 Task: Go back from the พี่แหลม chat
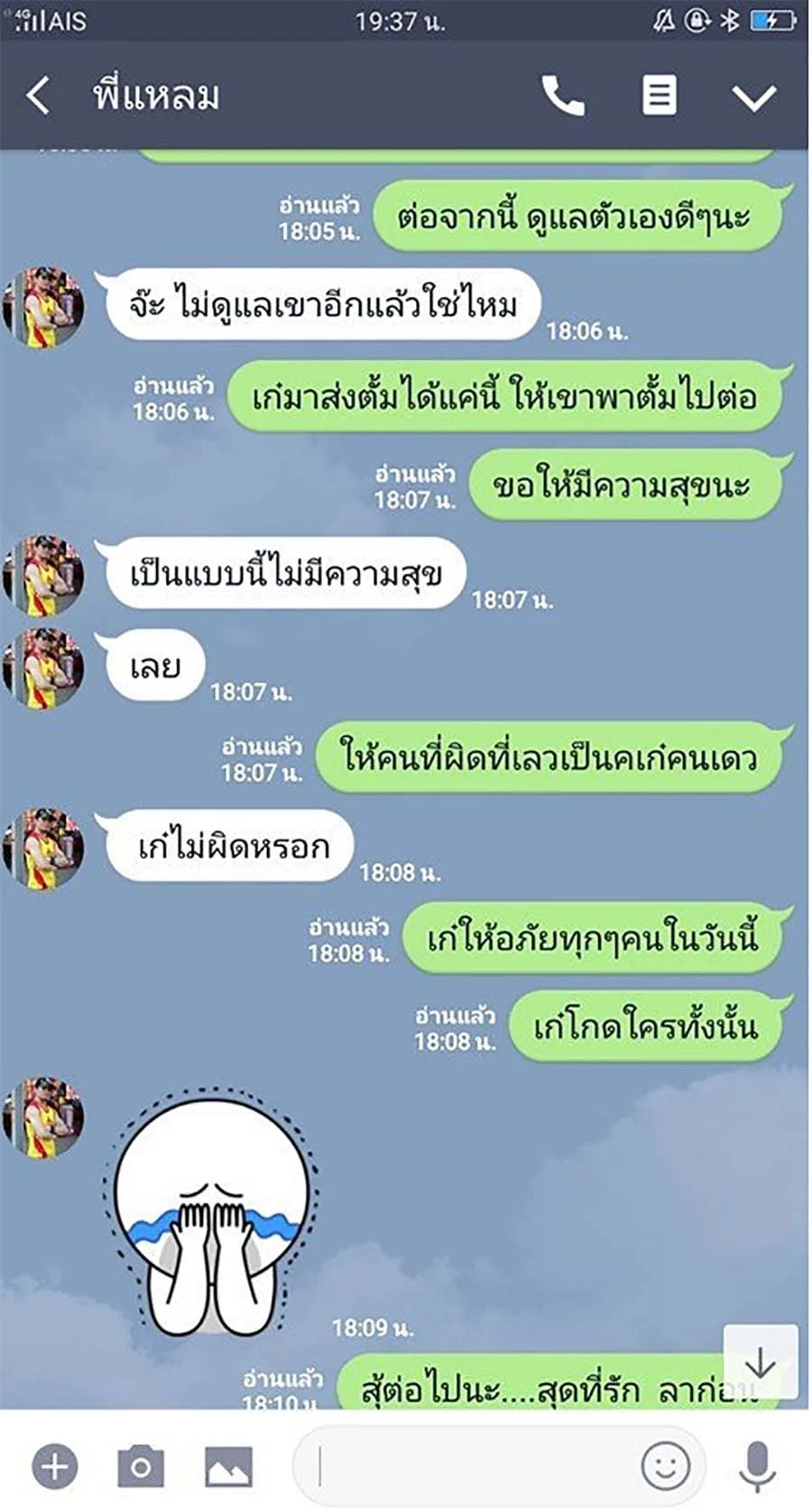click(38, 96)
